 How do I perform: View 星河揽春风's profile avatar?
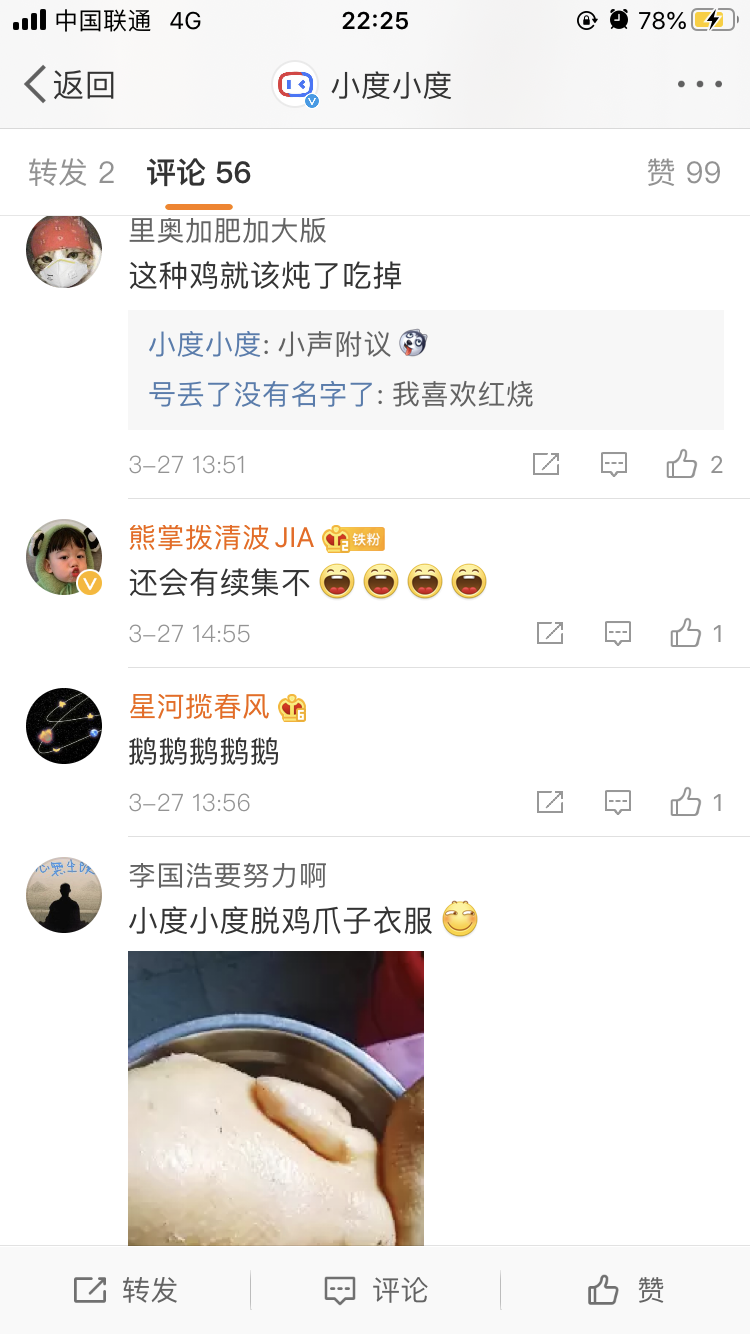[x=64, y=726]
